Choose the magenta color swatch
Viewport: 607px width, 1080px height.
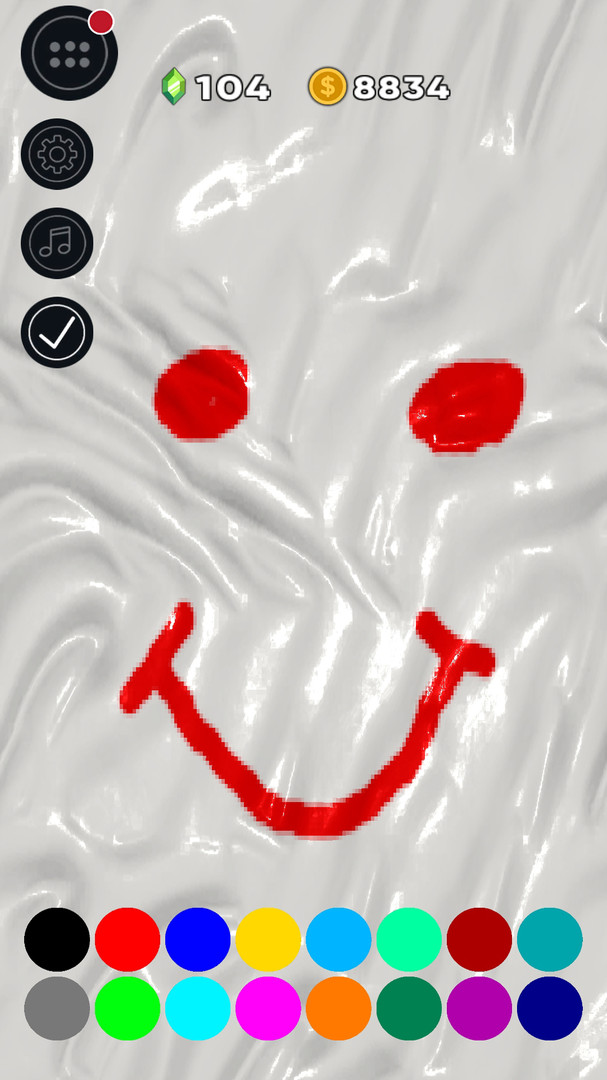coord(268,1008)
